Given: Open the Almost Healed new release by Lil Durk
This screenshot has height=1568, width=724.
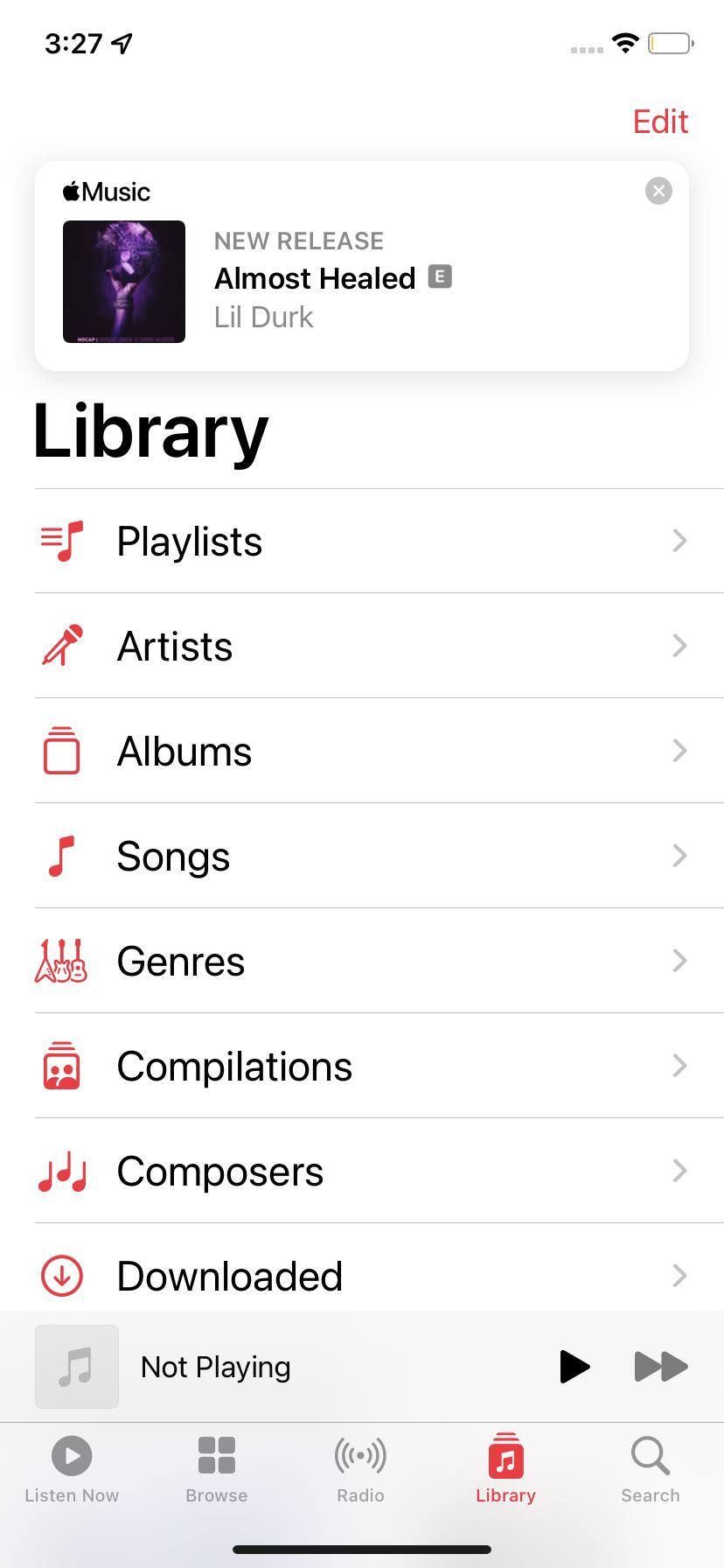Looking at the screenshot, I should click(x=315, y=280).
